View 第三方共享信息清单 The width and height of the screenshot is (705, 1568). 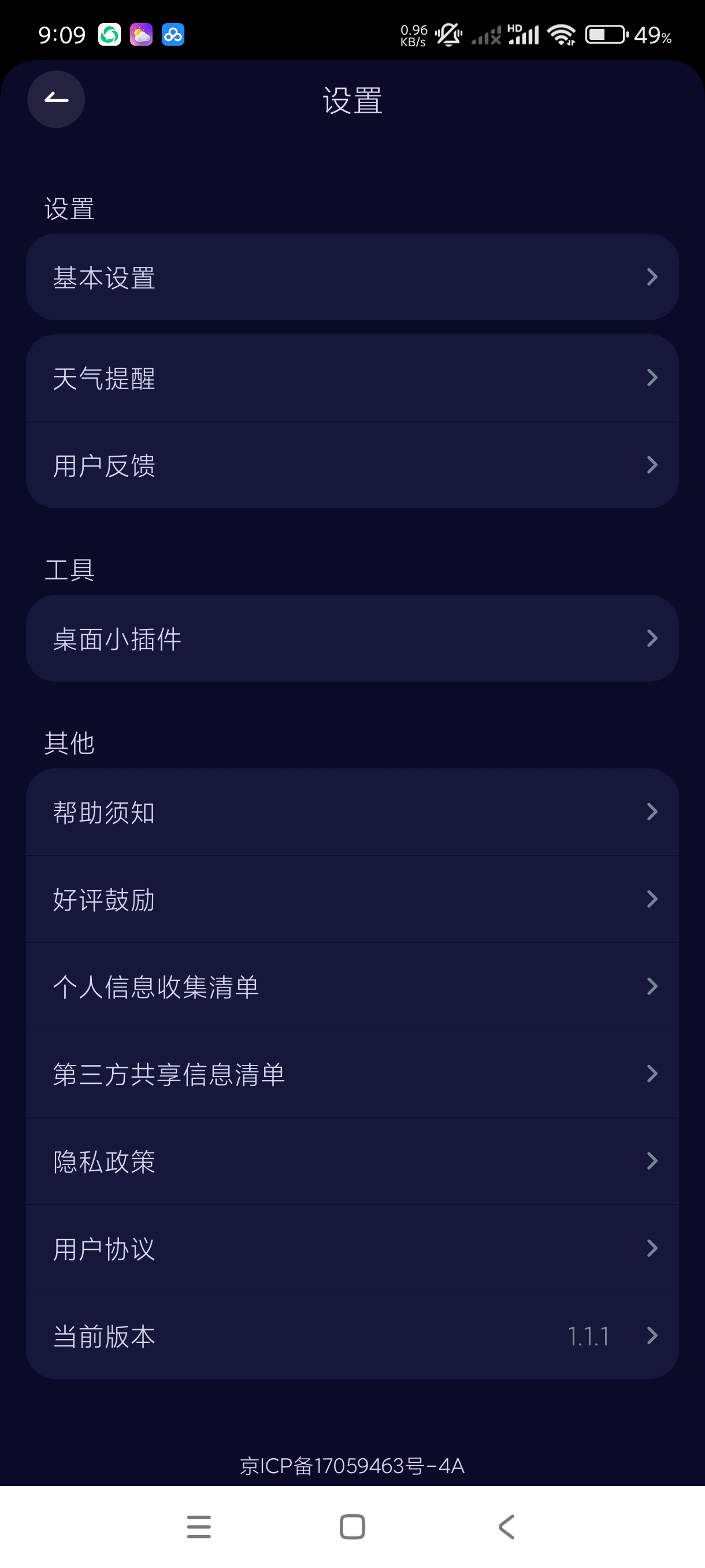352,1074
